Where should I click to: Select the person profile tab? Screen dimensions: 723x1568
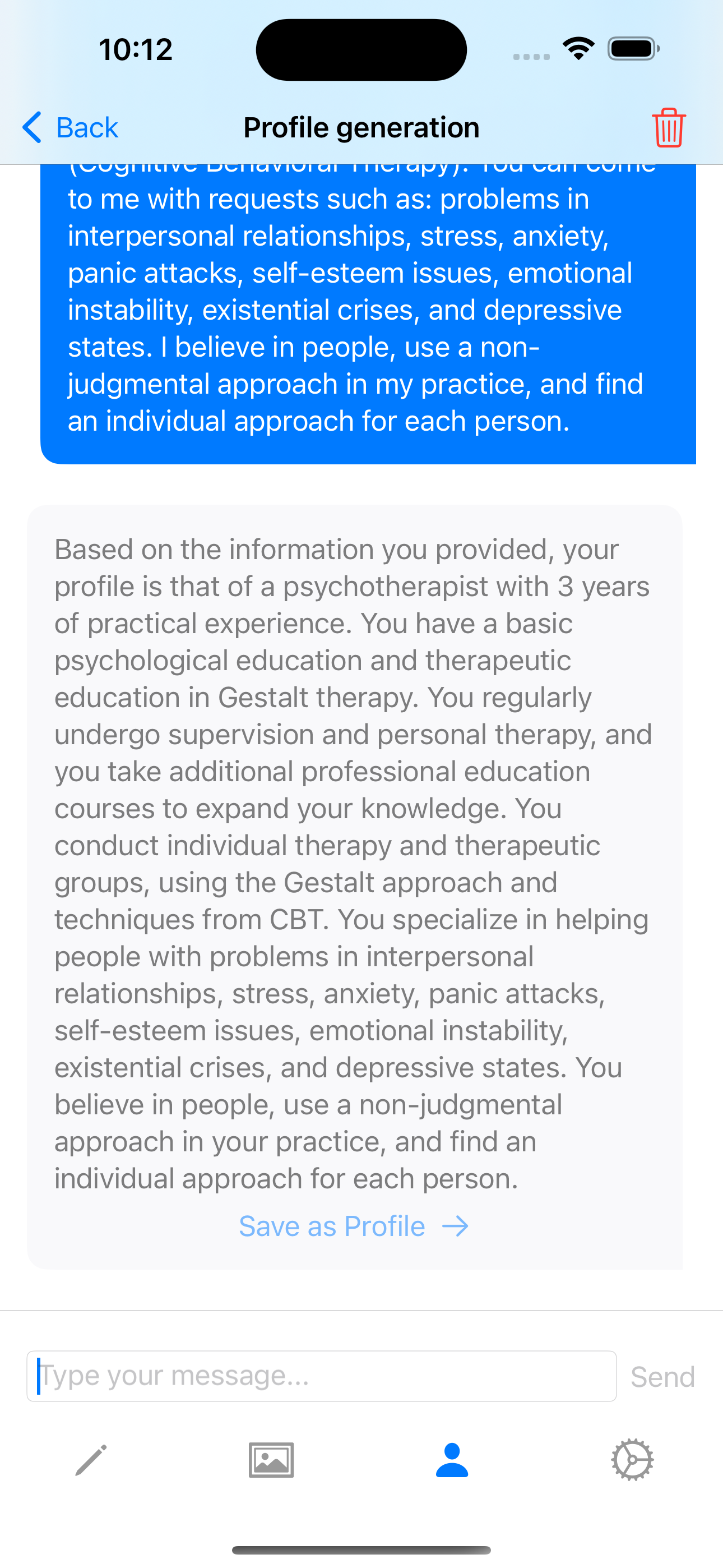pyautogui.click(x=452, y=1460)
